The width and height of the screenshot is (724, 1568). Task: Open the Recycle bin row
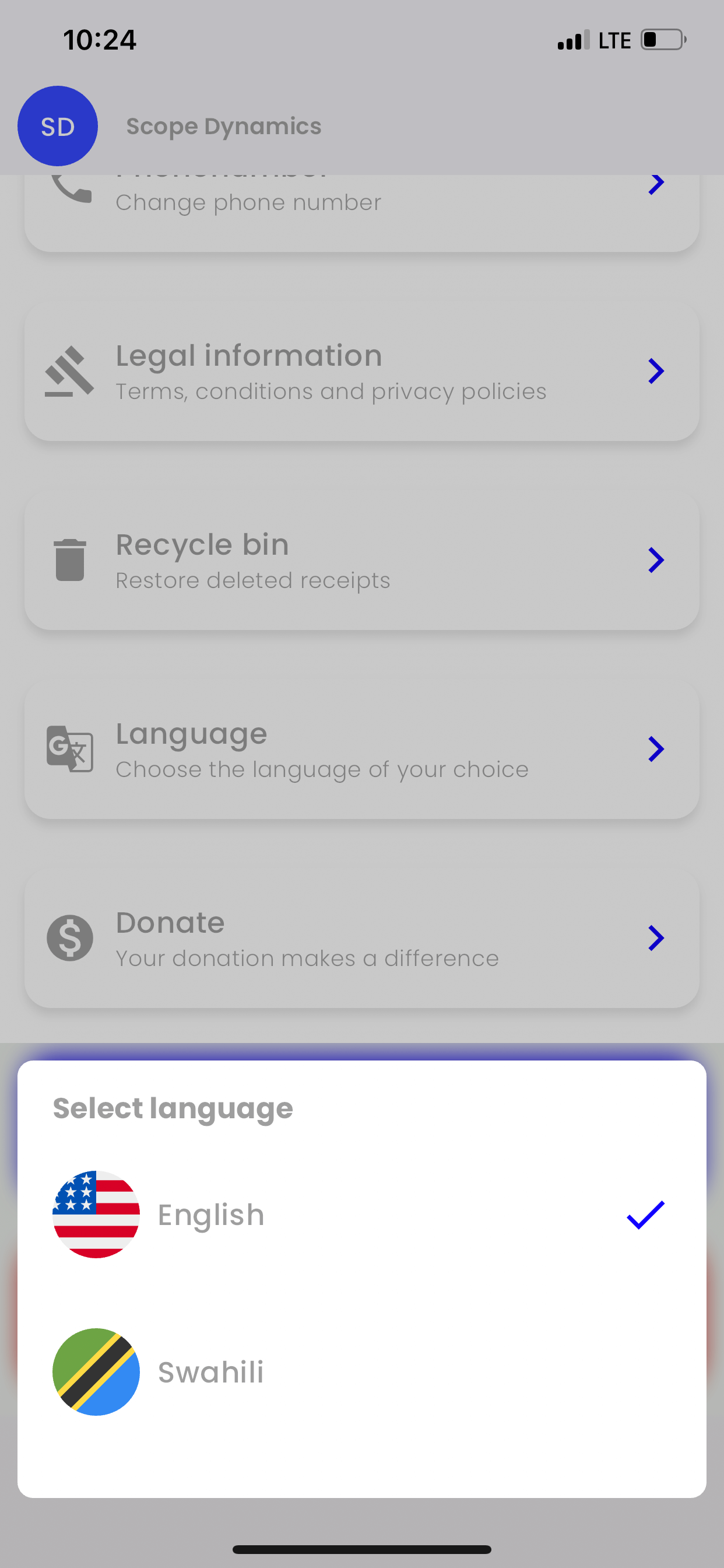coord(361,560)
